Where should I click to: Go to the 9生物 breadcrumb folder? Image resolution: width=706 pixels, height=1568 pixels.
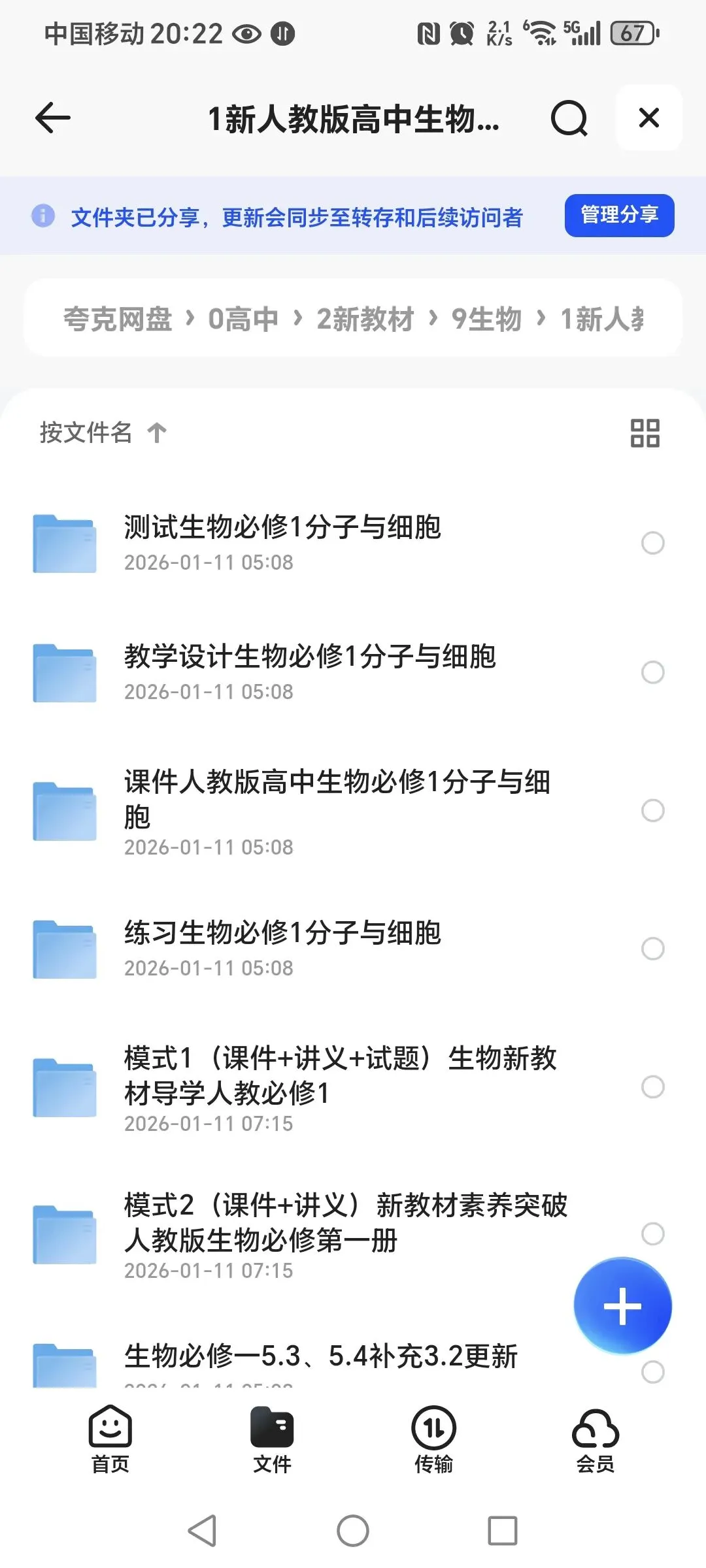click(486, 319)
